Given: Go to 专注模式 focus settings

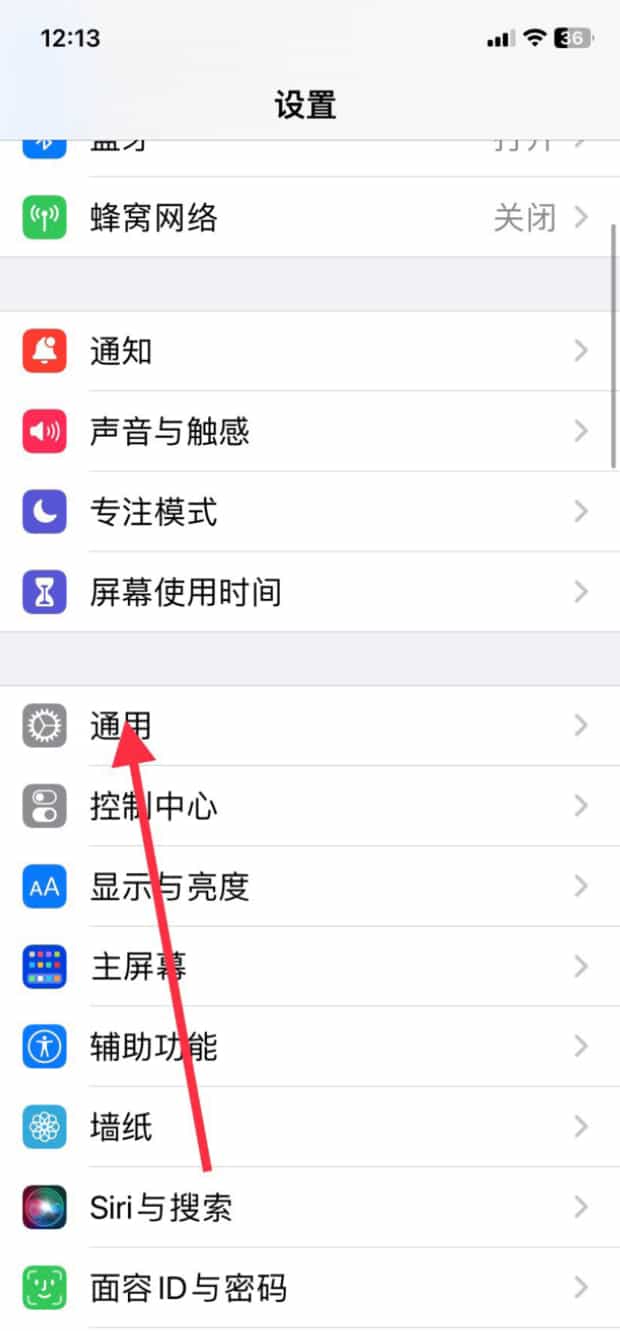Looking at the screenshot, I should coord(310,512).
